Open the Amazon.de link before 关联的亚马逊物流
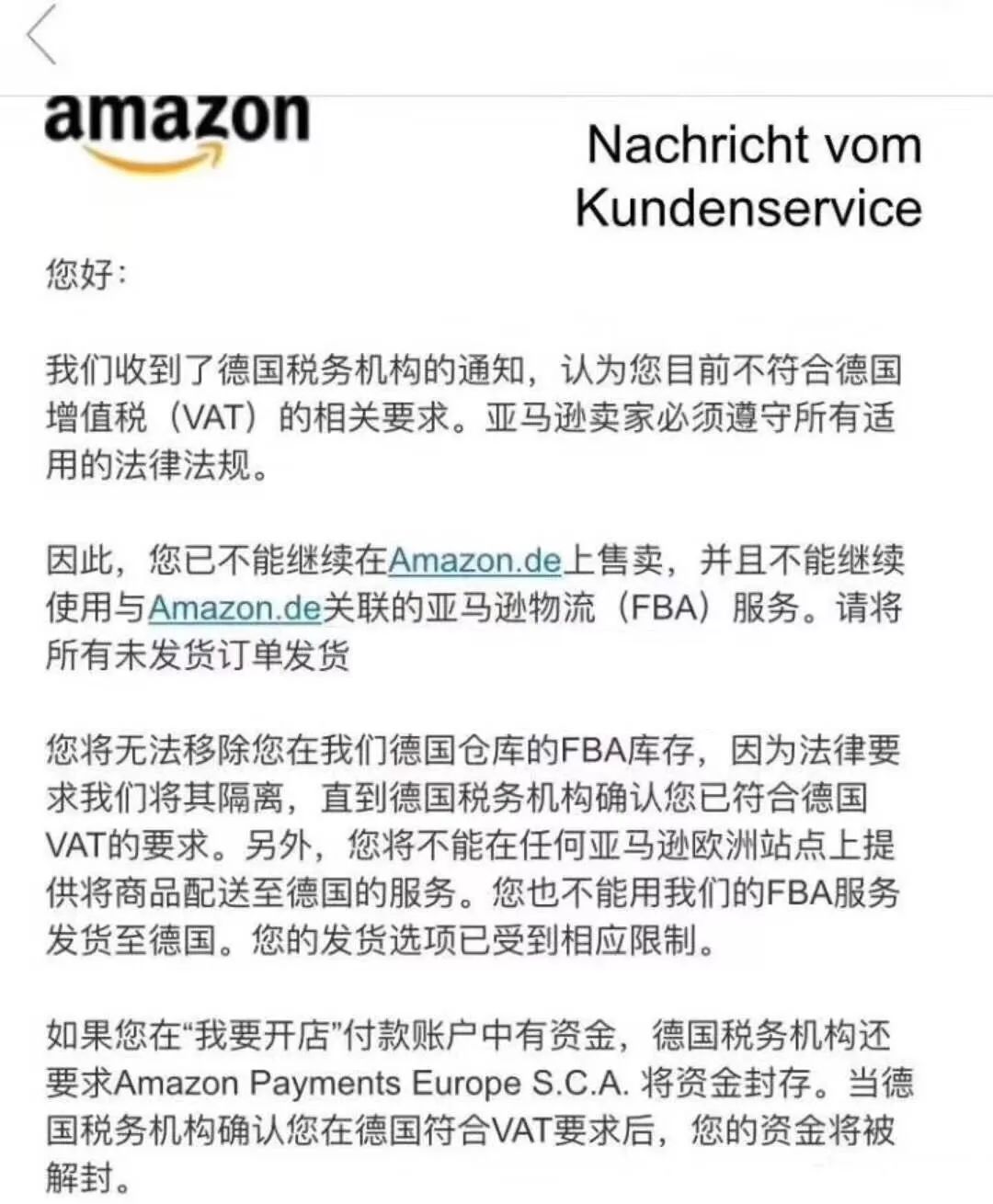The width and height of the screenshot is (993, 1204). point(234,608)
